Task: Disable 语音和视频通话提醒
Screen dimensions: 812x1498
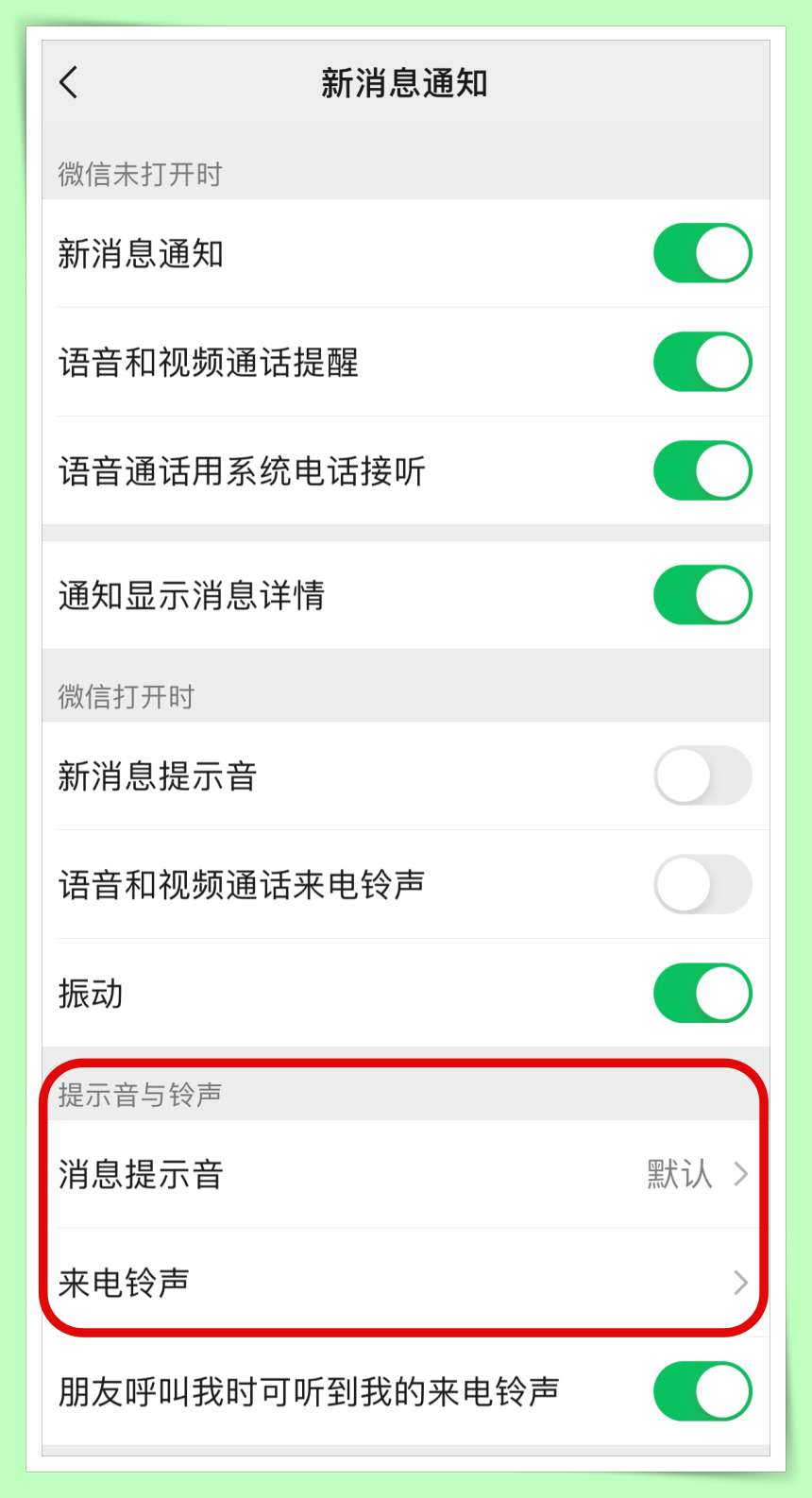Action: pyautogui.click(x=702, y=362)
